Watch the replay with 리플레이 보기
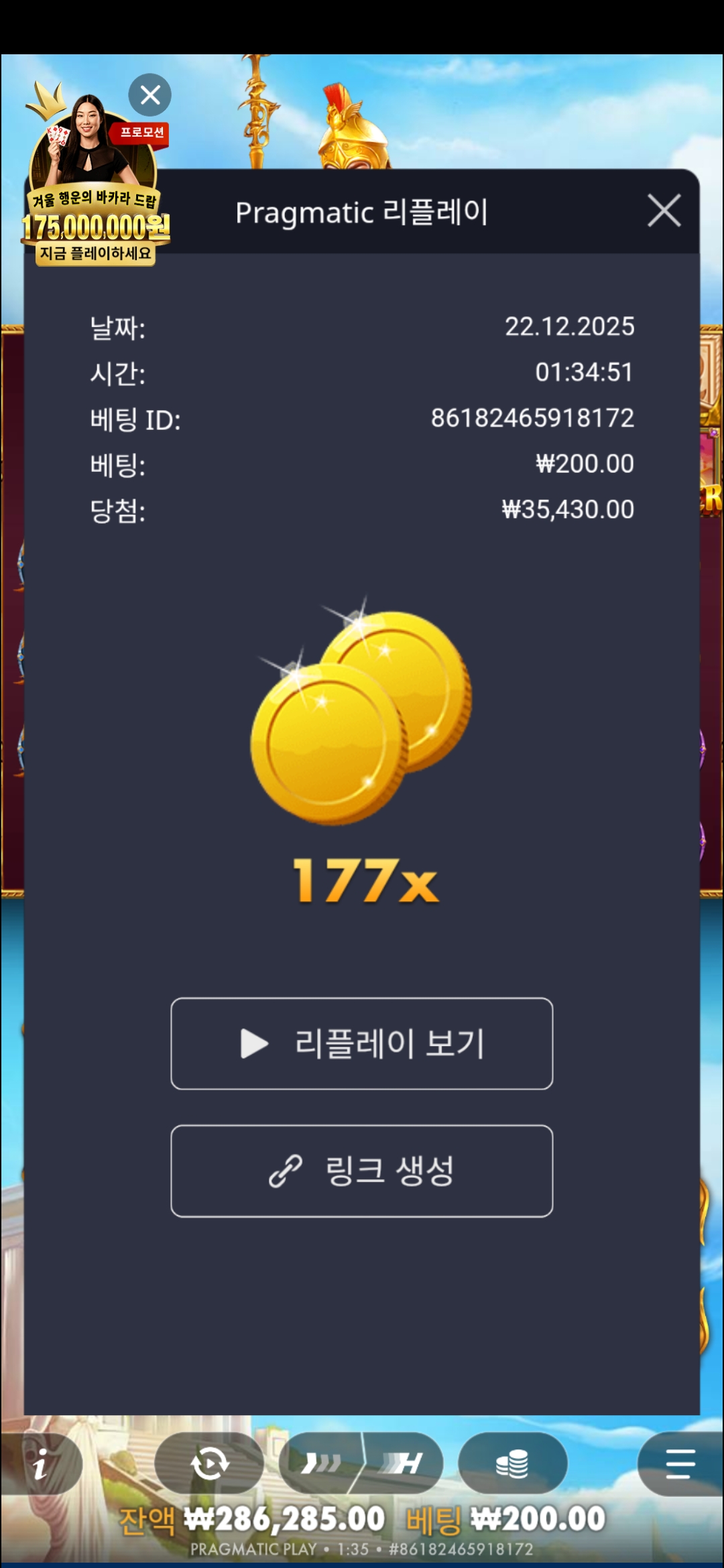This screenshot has height=1568, width=724. (362, 1043)
